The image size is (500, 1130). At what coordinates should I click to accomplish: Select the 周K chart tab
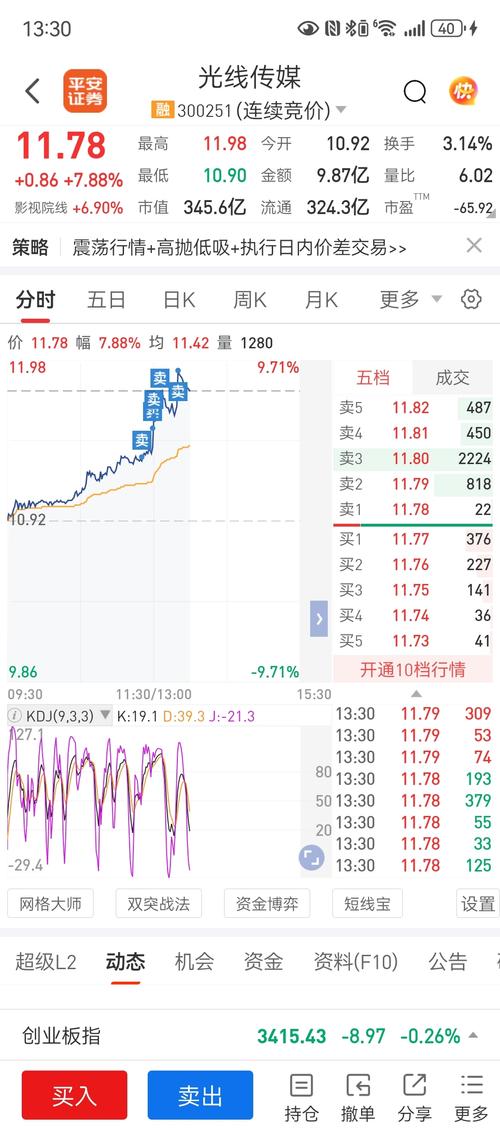click(249, 299)
